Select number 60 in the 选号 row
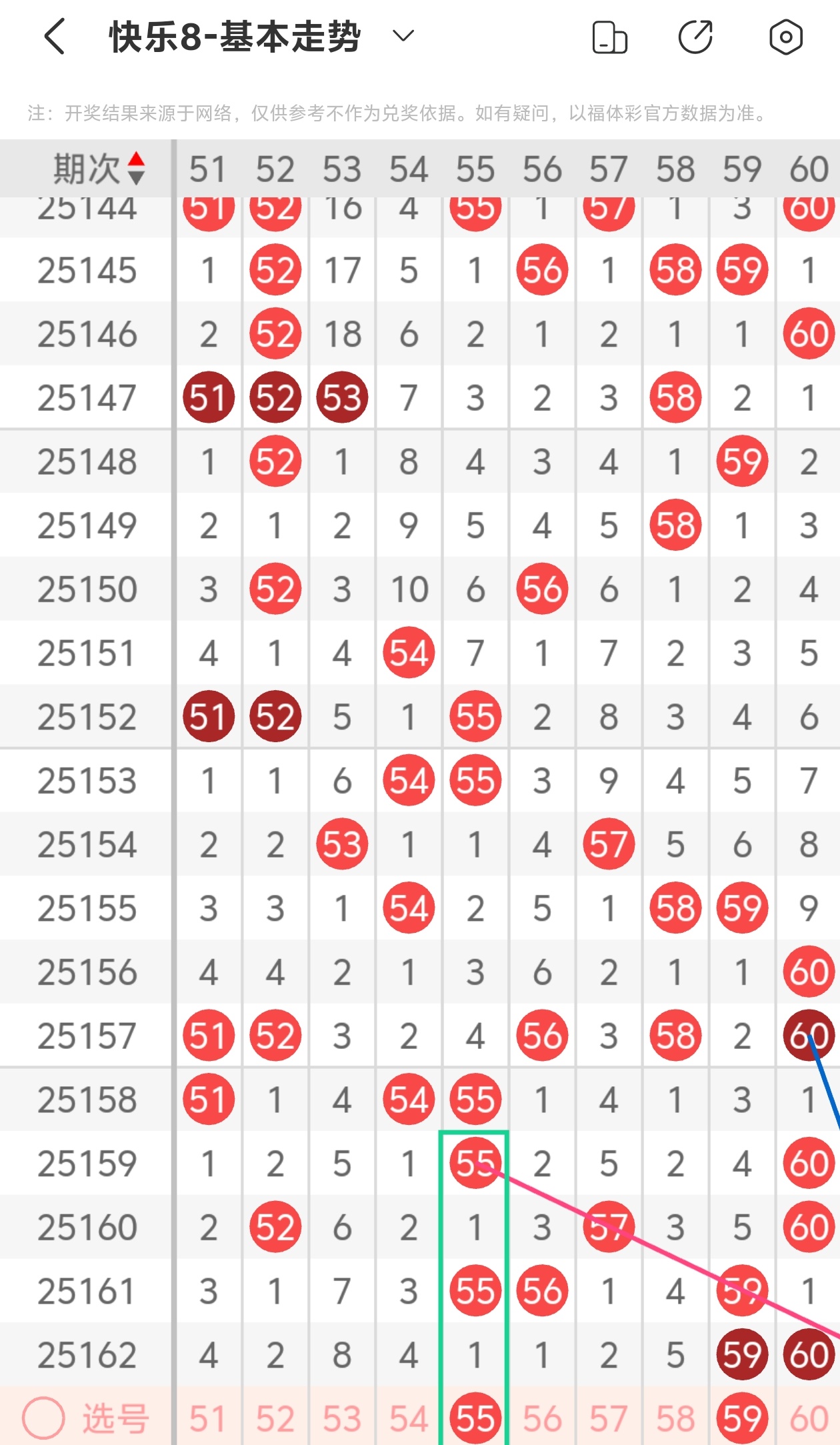The width and height of the screenshot is (840, 1445). pos(809,1418)
